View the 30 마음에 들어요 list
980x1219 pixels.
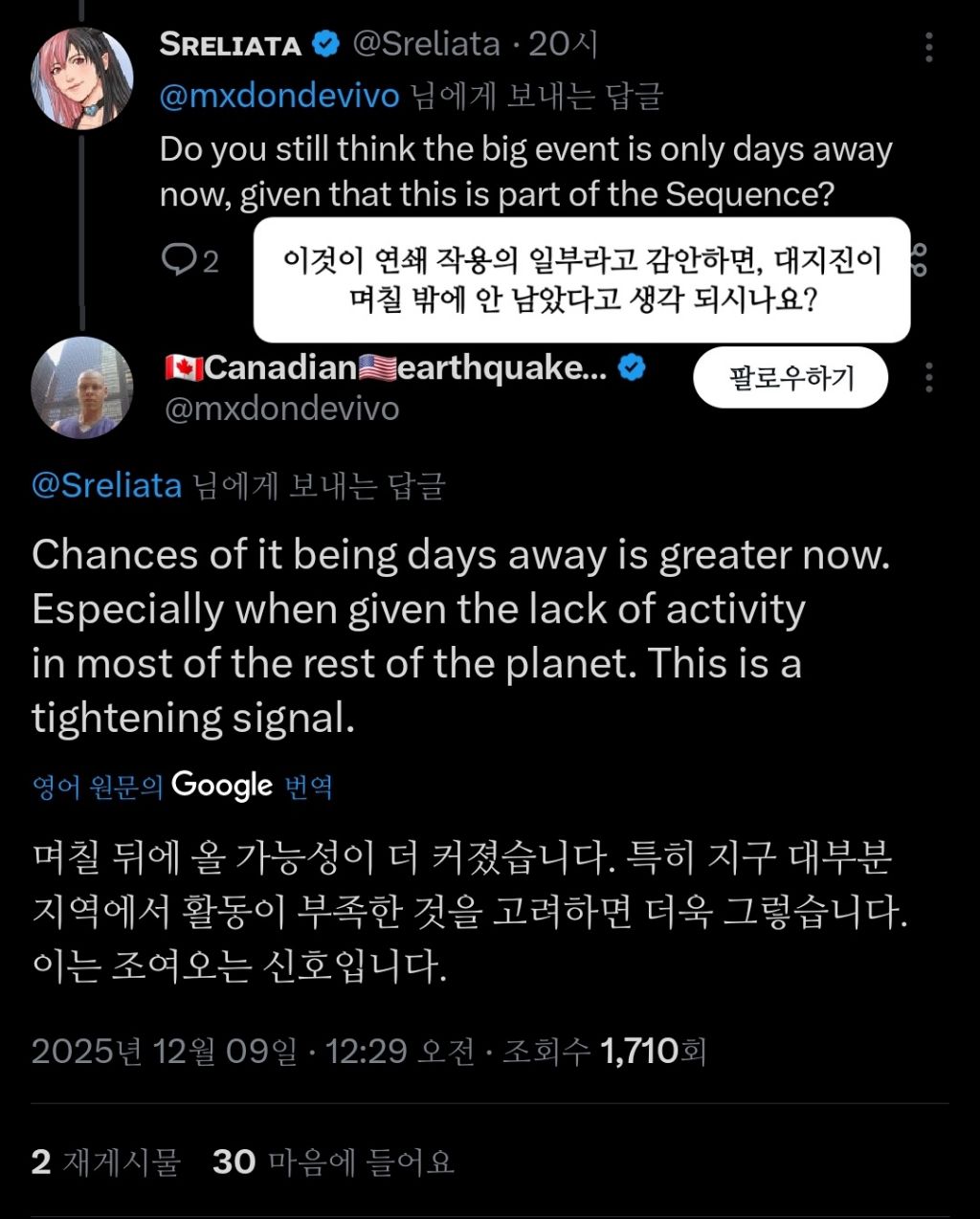[333, 1162]
